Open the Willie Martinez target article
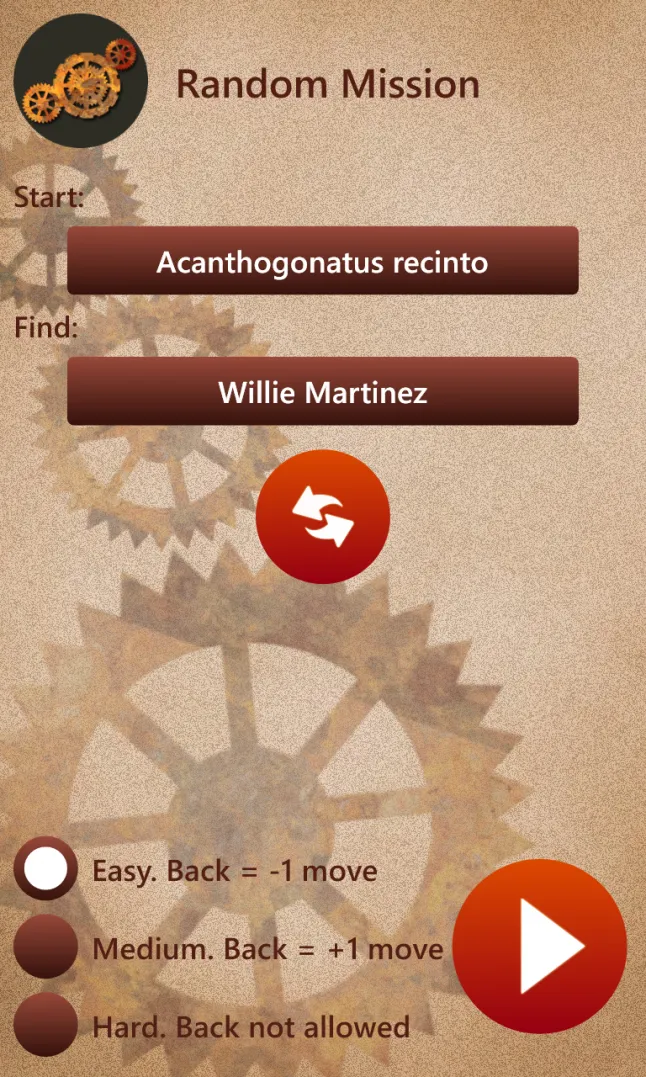 pyautogui.click(x=323, y=391)
